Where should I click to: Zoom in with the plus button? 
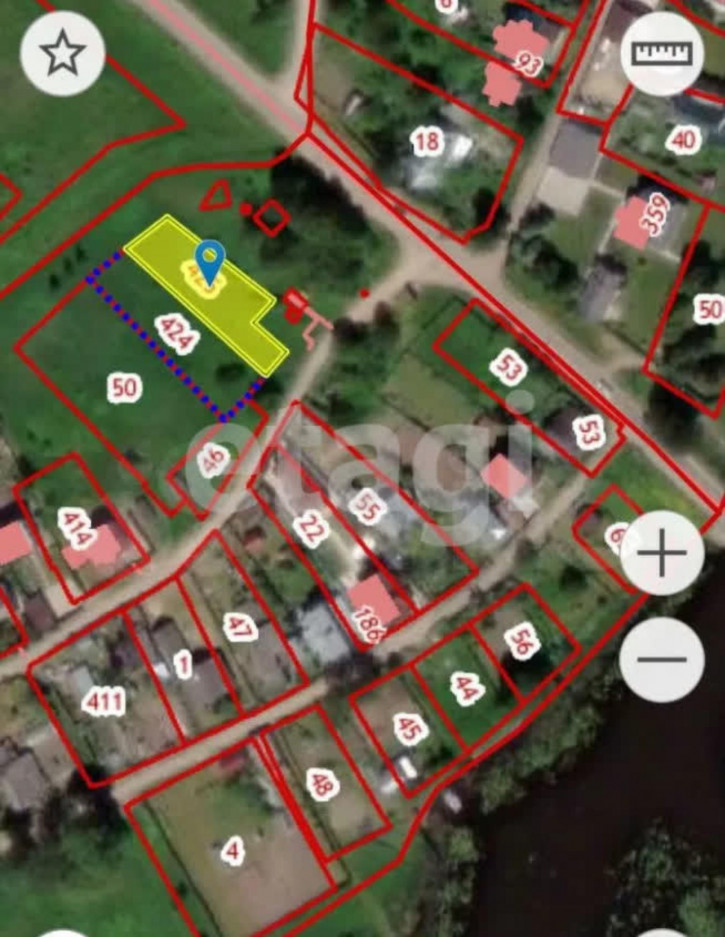[x=661, y=553]
